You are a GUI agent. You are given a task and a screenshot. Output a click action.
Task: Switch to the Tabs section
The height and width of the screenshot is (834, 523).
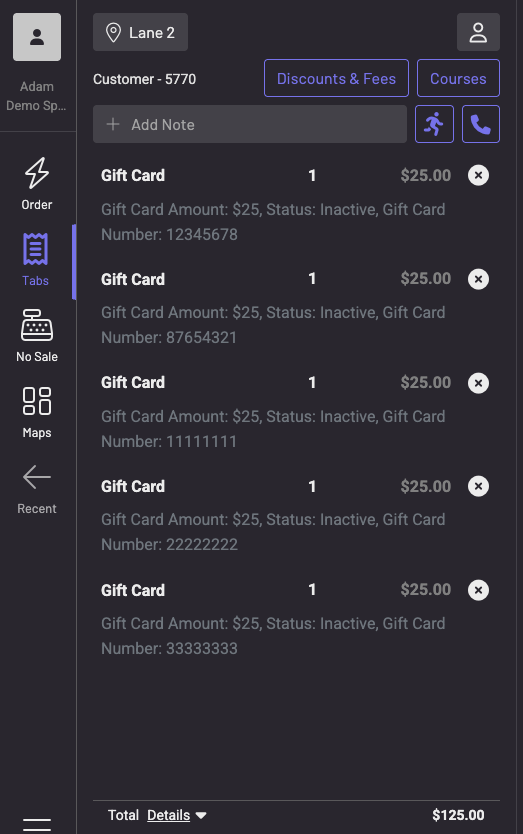[x=36, y=260]
